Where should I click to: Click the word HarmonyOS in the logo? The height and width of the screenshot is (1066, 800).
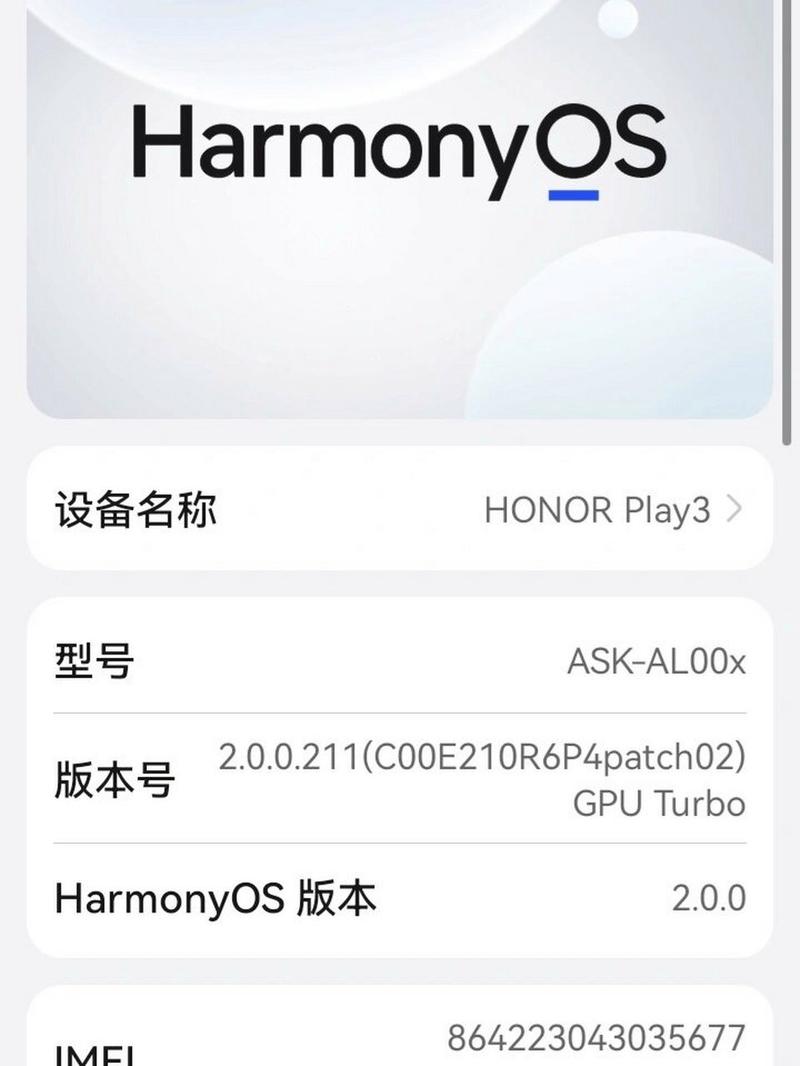(400, 148)
